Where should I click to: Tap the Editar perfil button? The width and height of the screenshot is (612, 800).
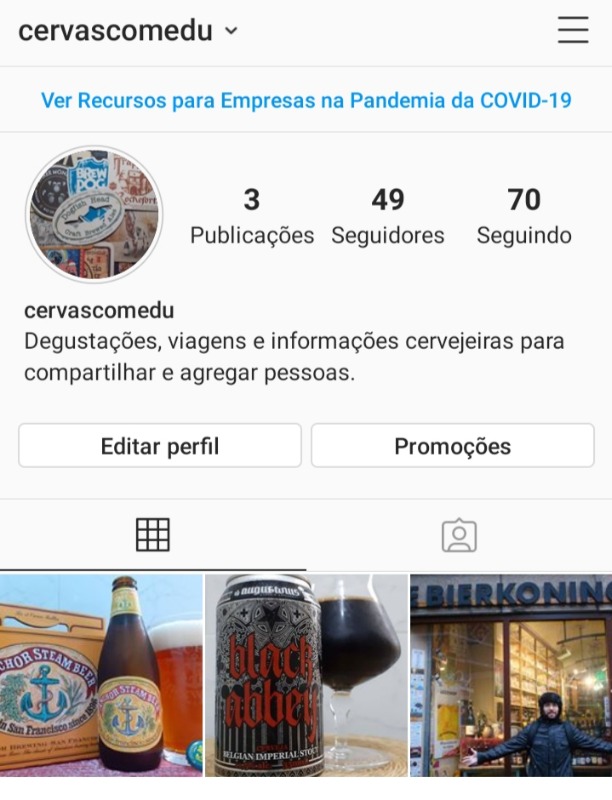pyautogui.click(x=160, y=446)
